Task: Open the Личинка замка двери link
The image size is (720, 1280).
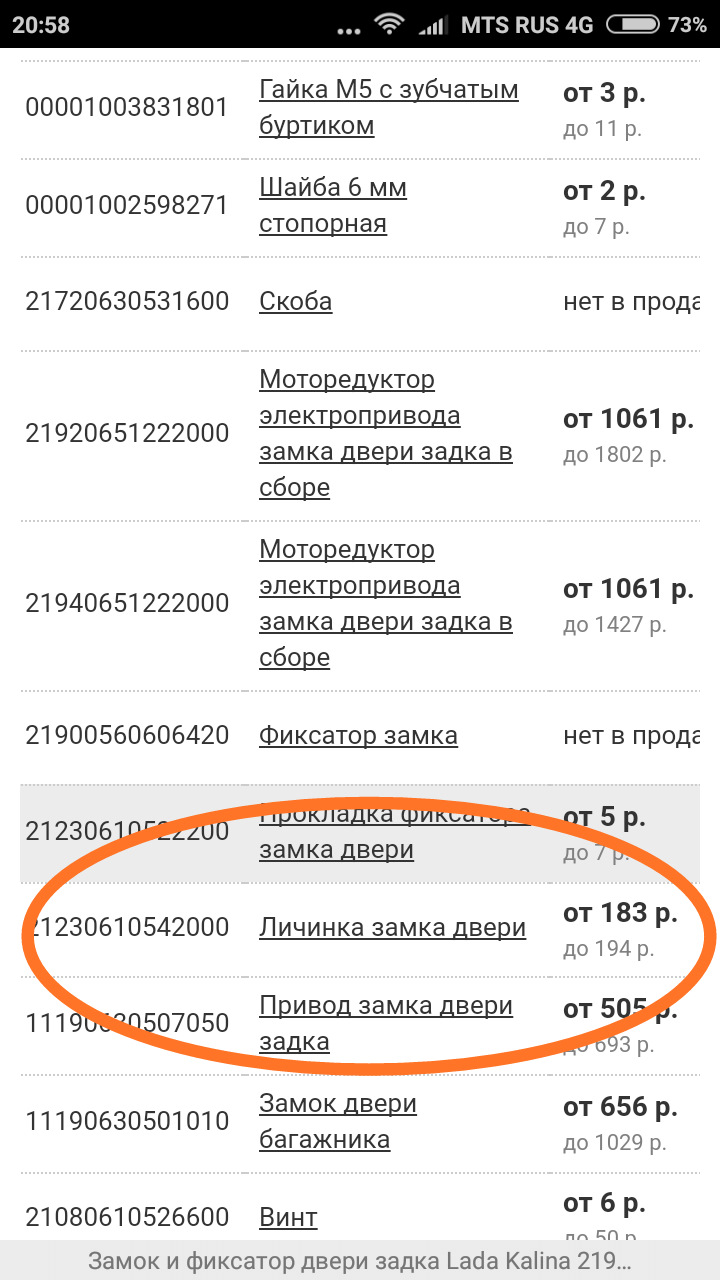Action: (x=392, y=928)
